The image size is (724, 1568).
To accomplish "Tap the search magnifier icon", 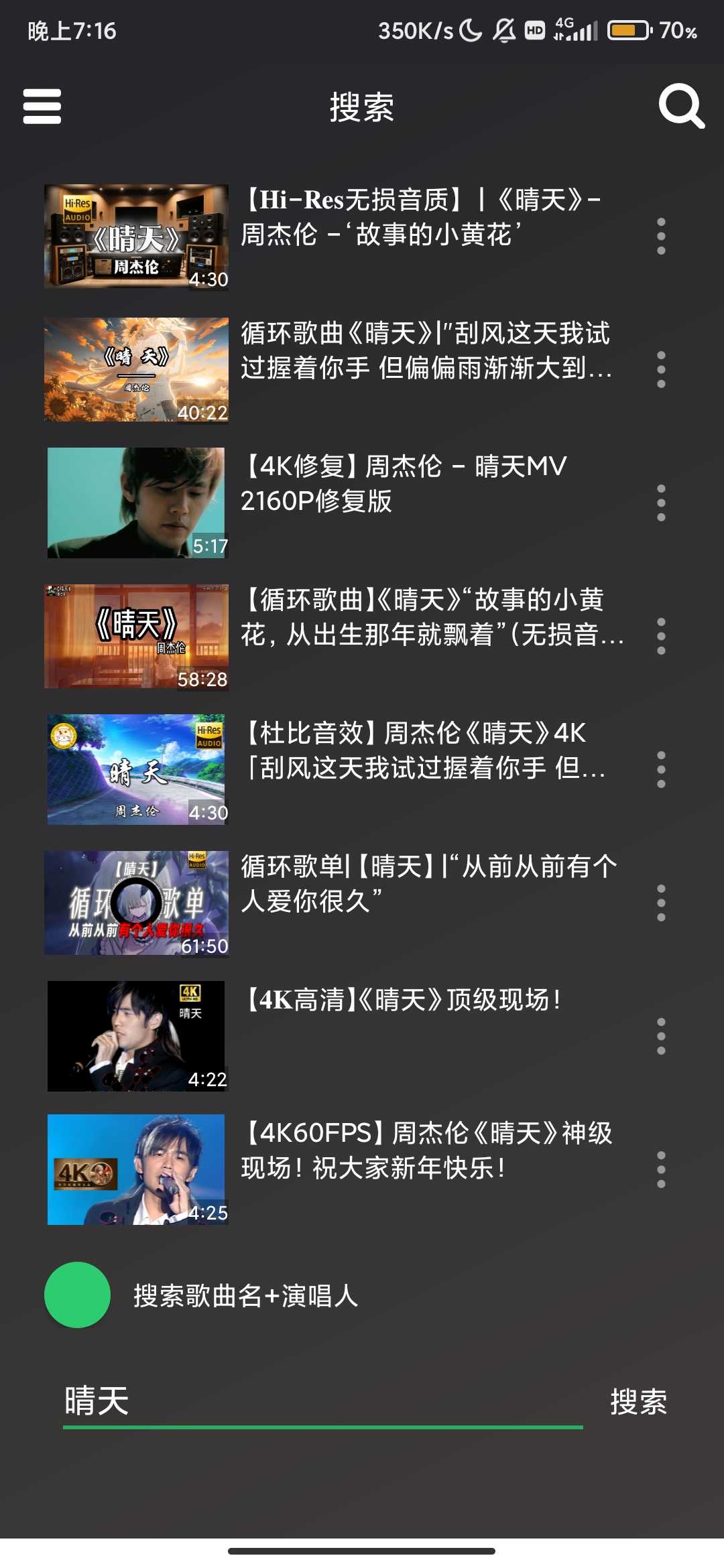I will 680,105.
